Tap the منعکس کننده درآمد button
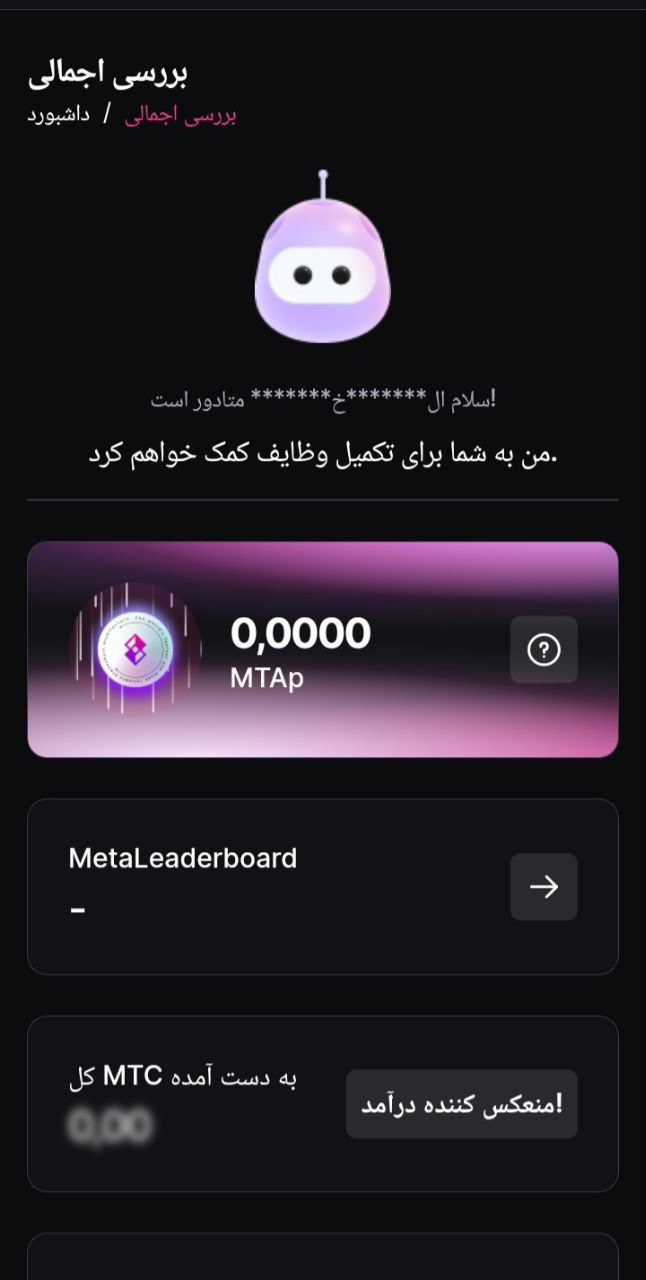Viewport: 646px width, 1280px height. coord(462,1104)
